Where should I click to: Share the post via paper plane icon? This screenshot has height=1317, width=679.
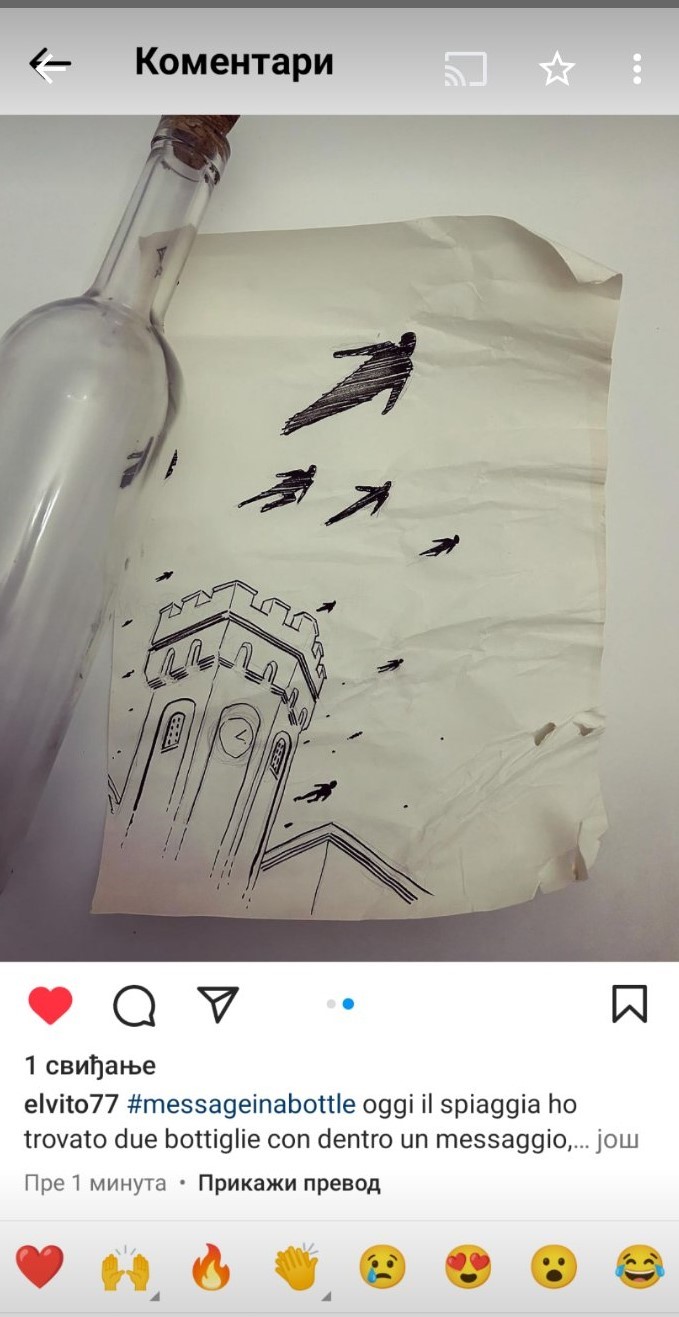217,1004
